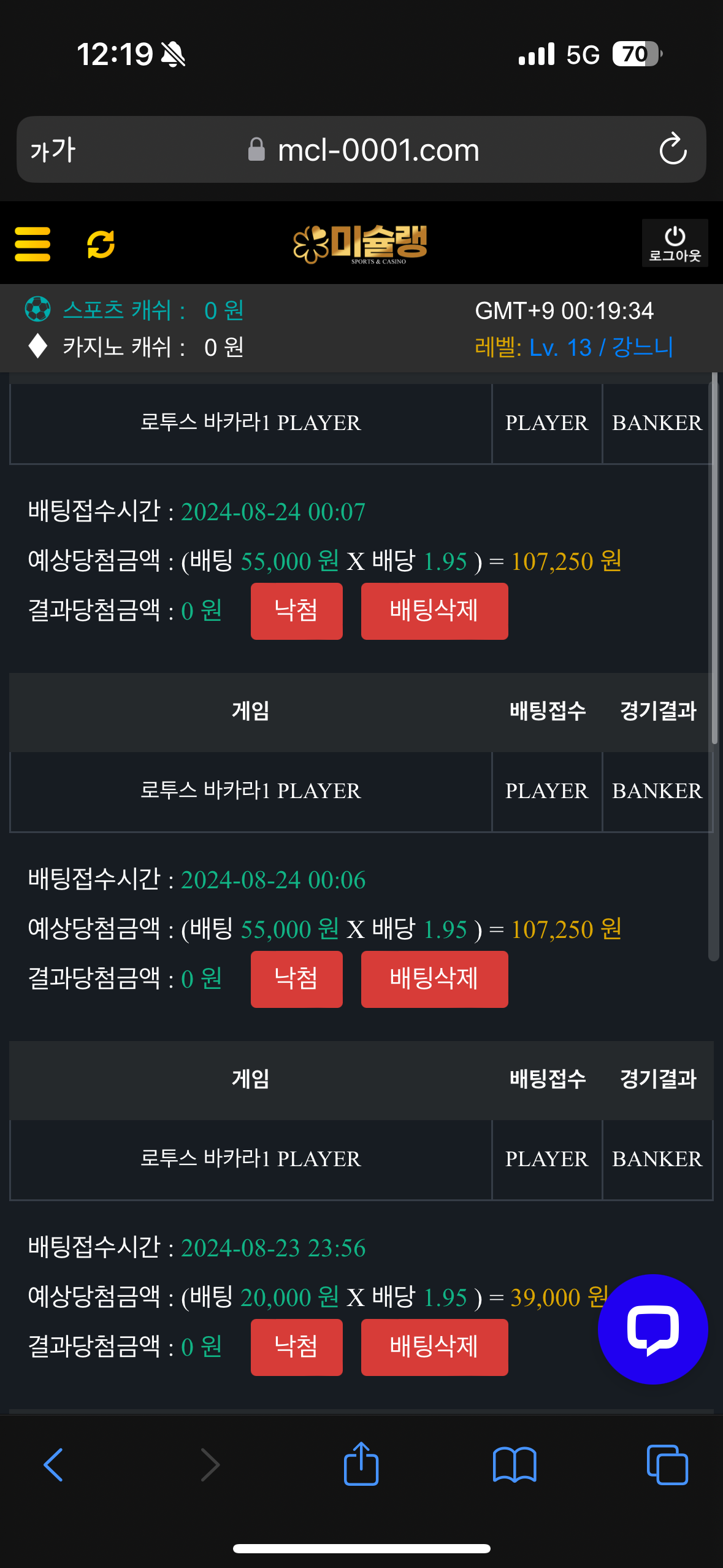Tap 낙첨 for the 23:56 bet
This screenshot has height=1568, width=723.
[296, 1347]
